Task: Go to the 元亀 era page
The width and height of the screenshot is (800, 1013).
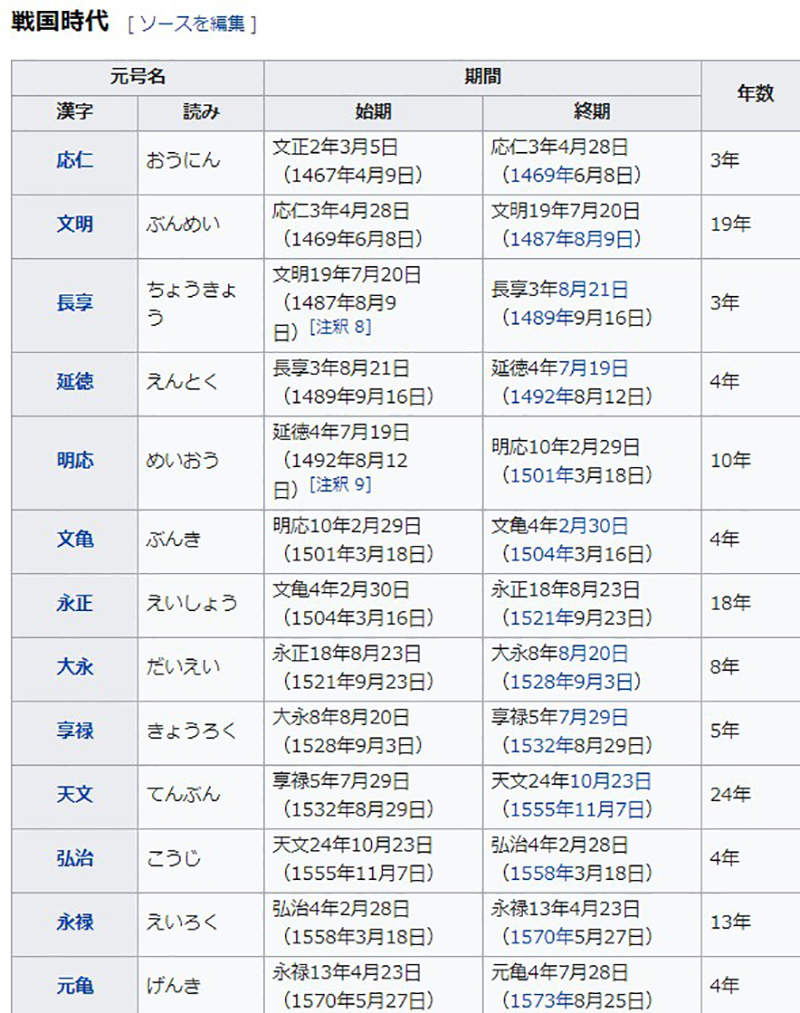Action: (75, 986)
